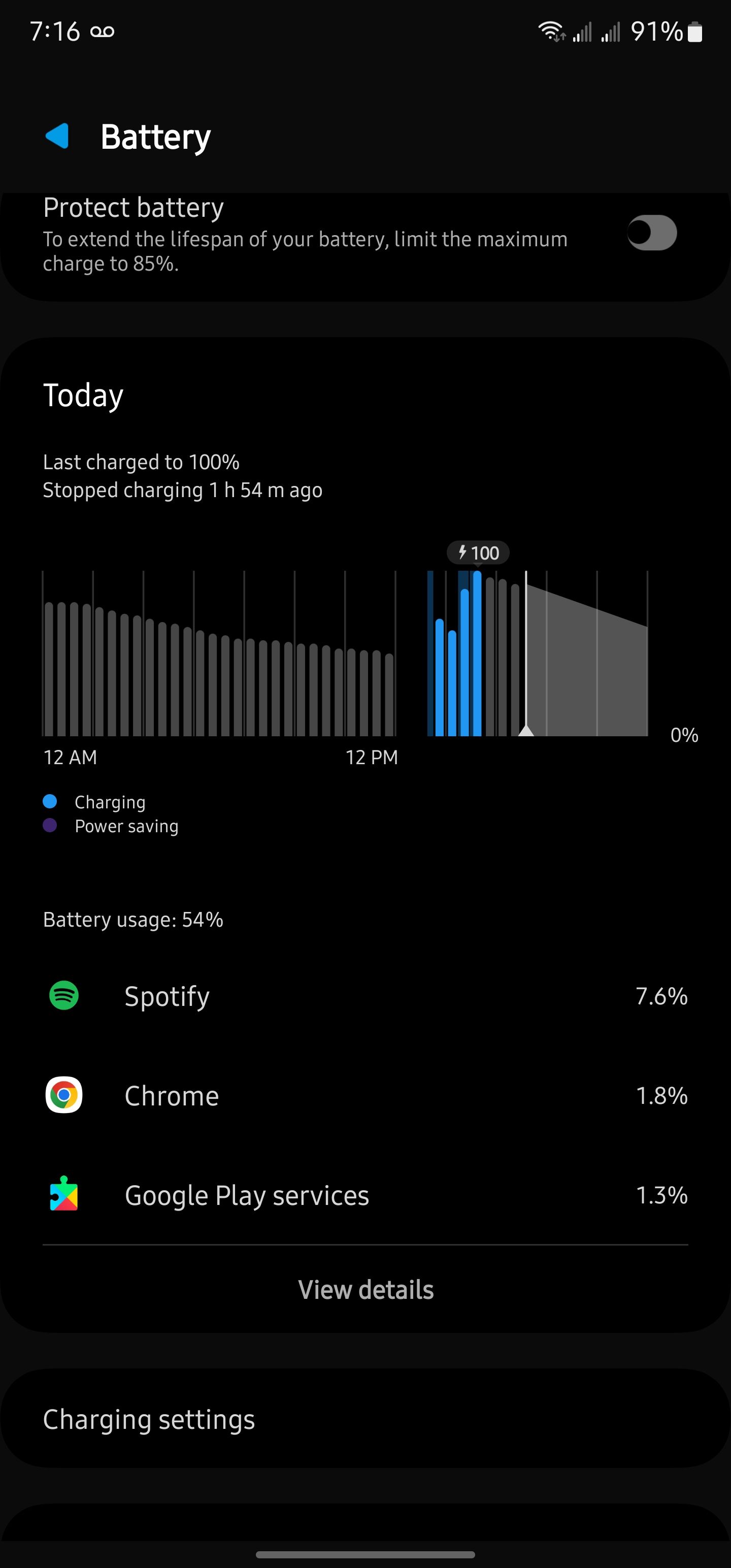Tap View details
This screenshot has width=731, height=1568.
(366, 1289)
